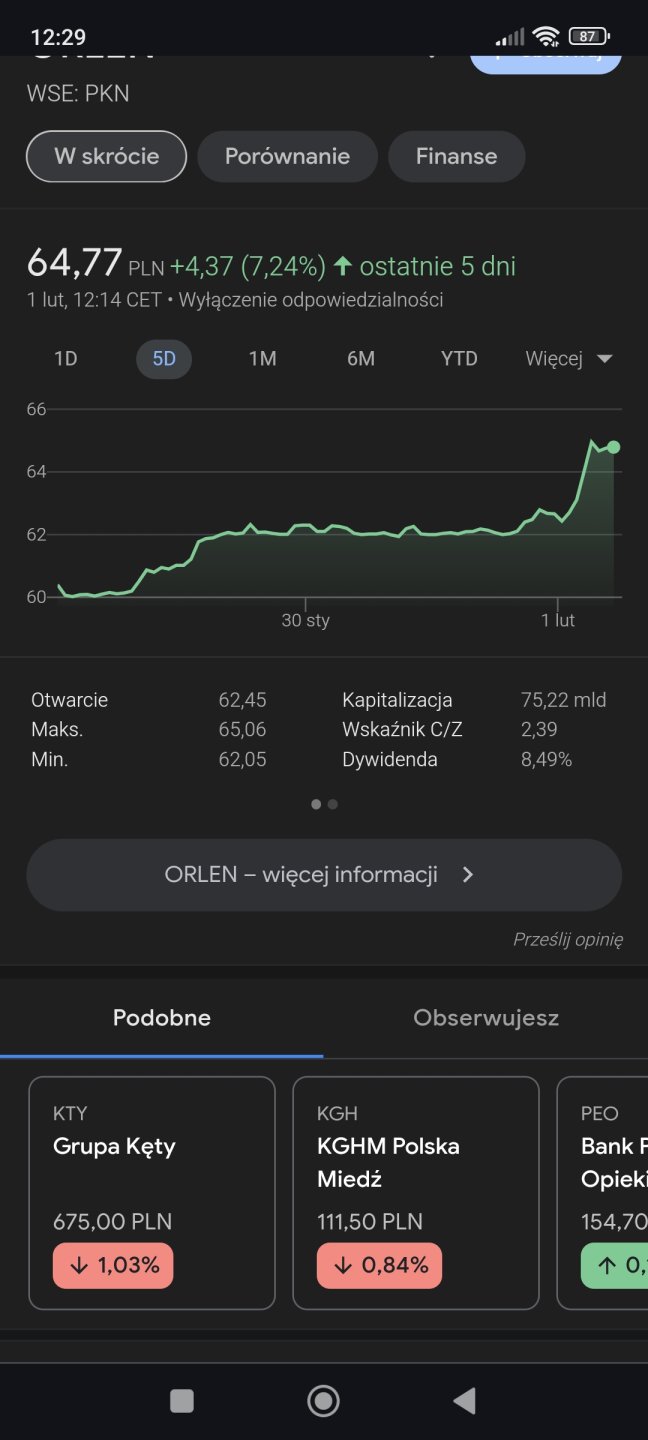
Task: Switch chart to 6M range
Action: (361, 359)
